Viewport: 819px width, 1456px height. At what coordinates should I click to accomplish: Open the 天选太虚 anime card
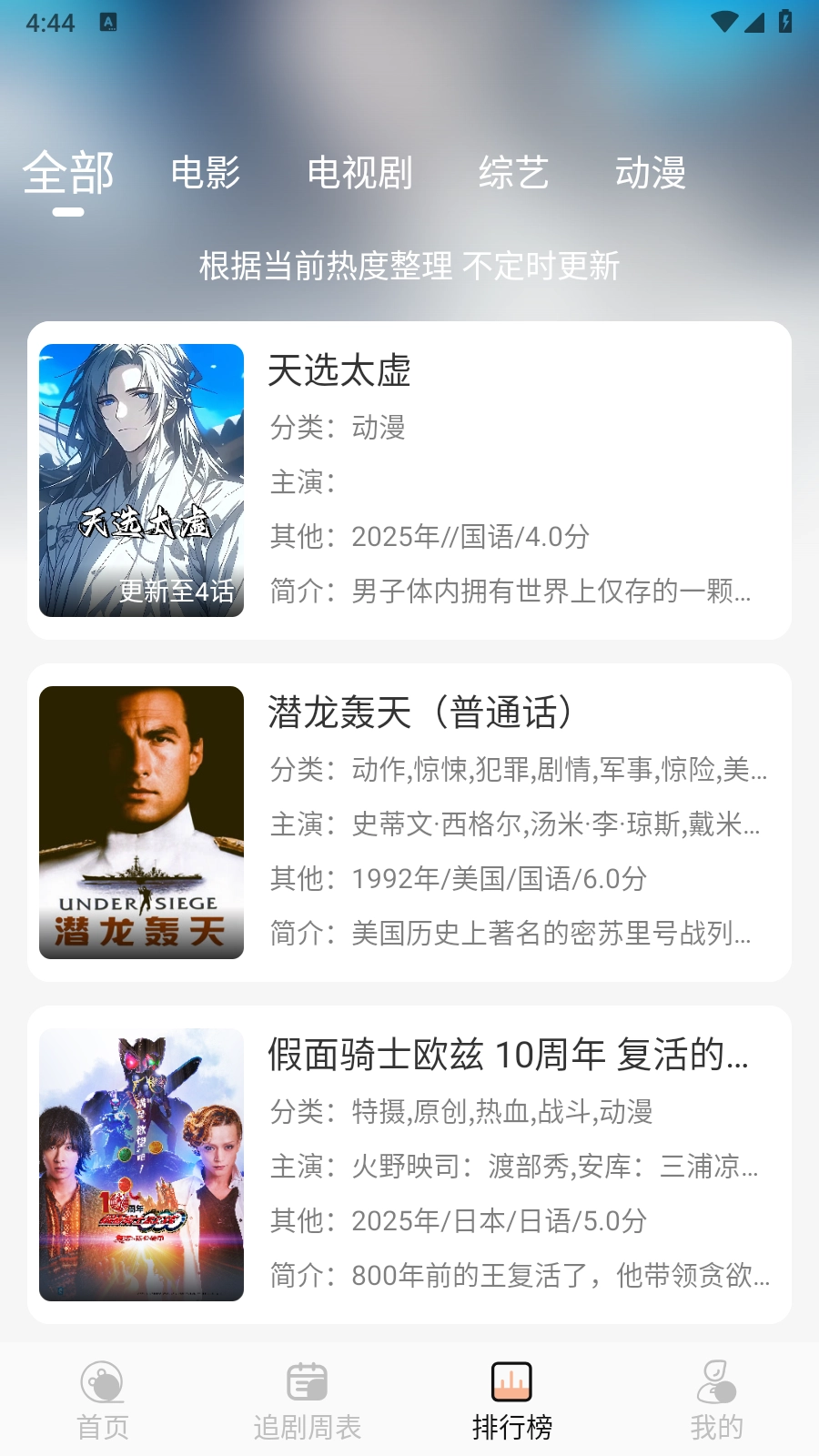coord(409,480)
